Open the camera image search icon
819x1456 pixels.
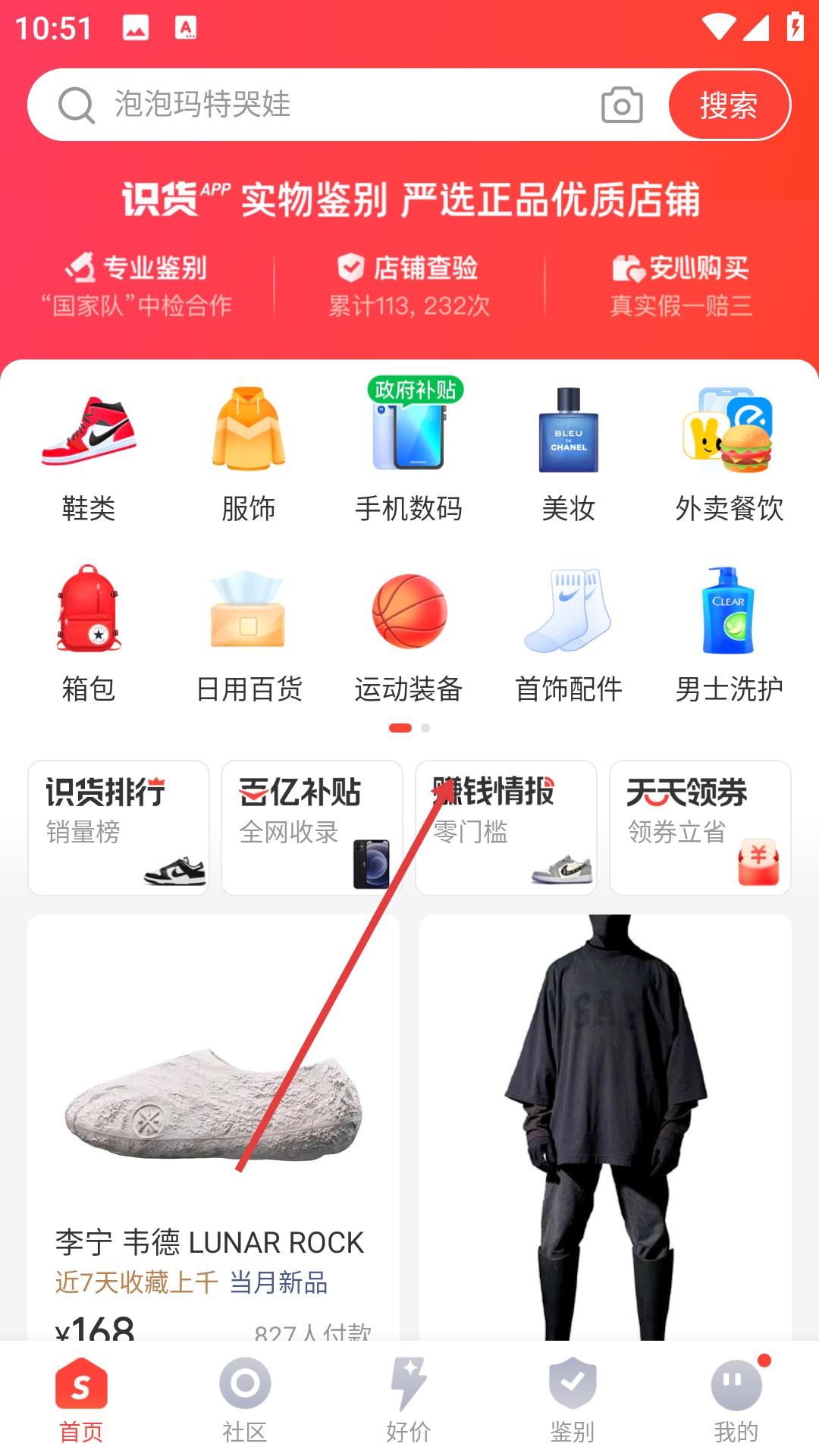[x=622, y=105]
